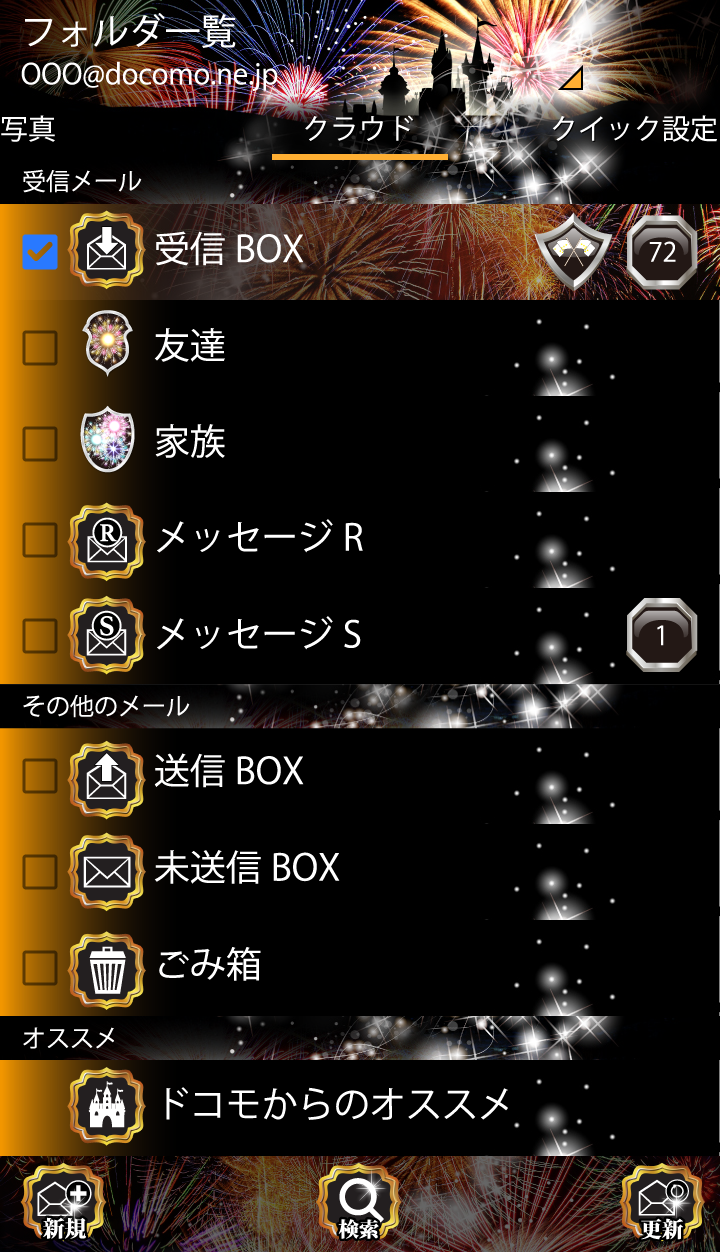
Task: Open the 検索 search button
Action: 358,1203
